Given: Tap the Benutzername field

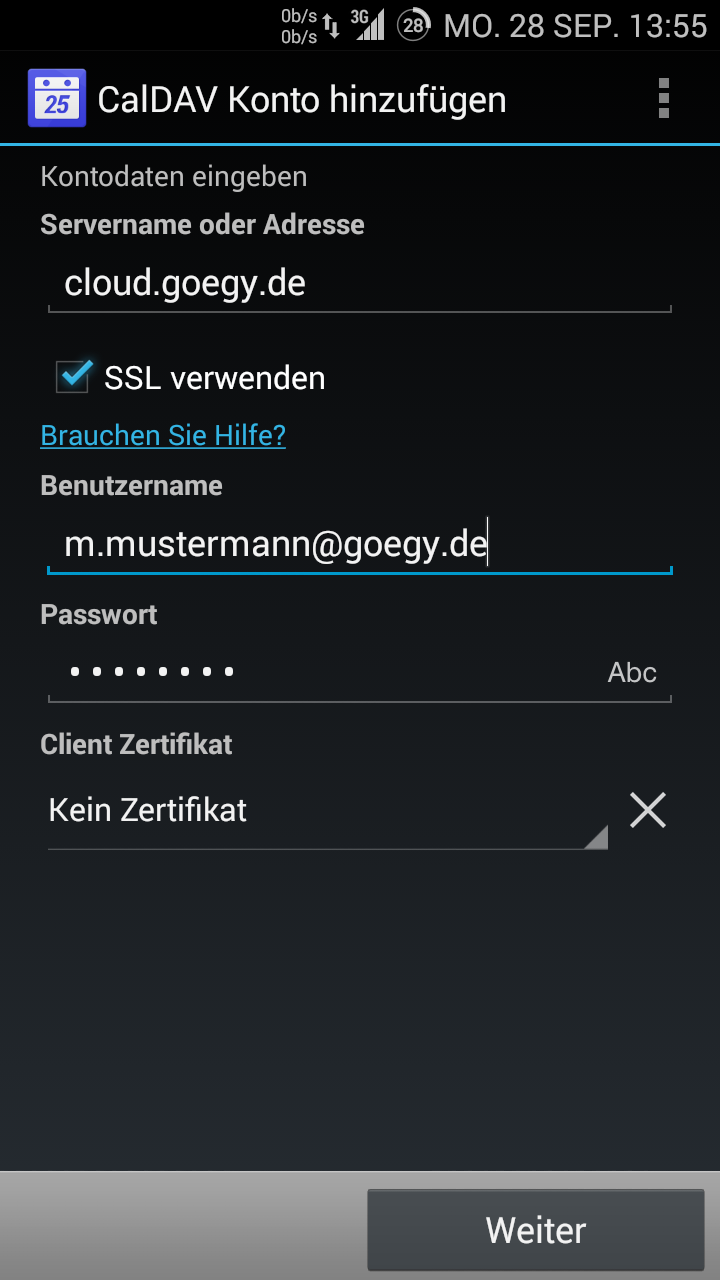Looking at the screenshot, I should (x=358, y=546).
